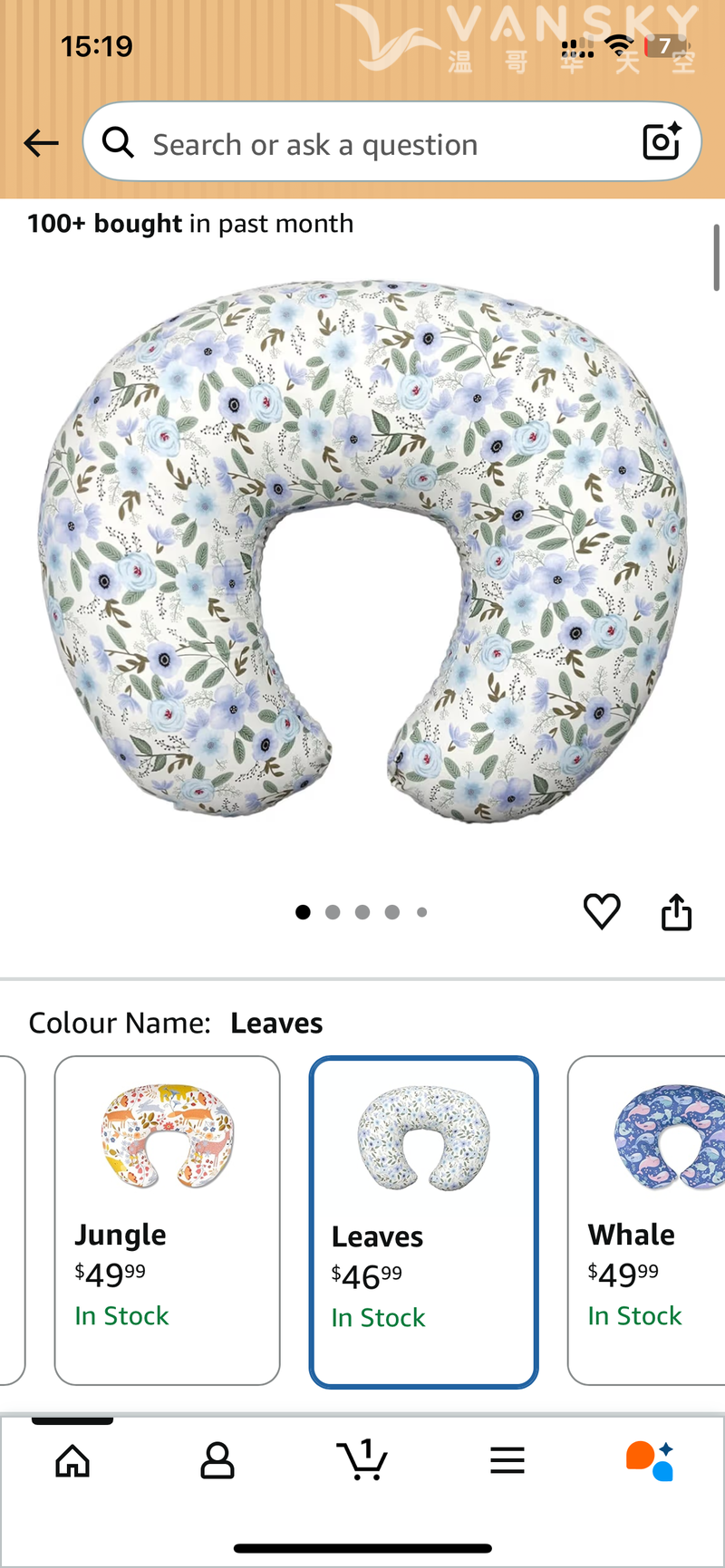Open the account profile tab
Image resolution: width=725 pixels, height=1568 pixels.
pyautogui.click(x=217, y=1460)
